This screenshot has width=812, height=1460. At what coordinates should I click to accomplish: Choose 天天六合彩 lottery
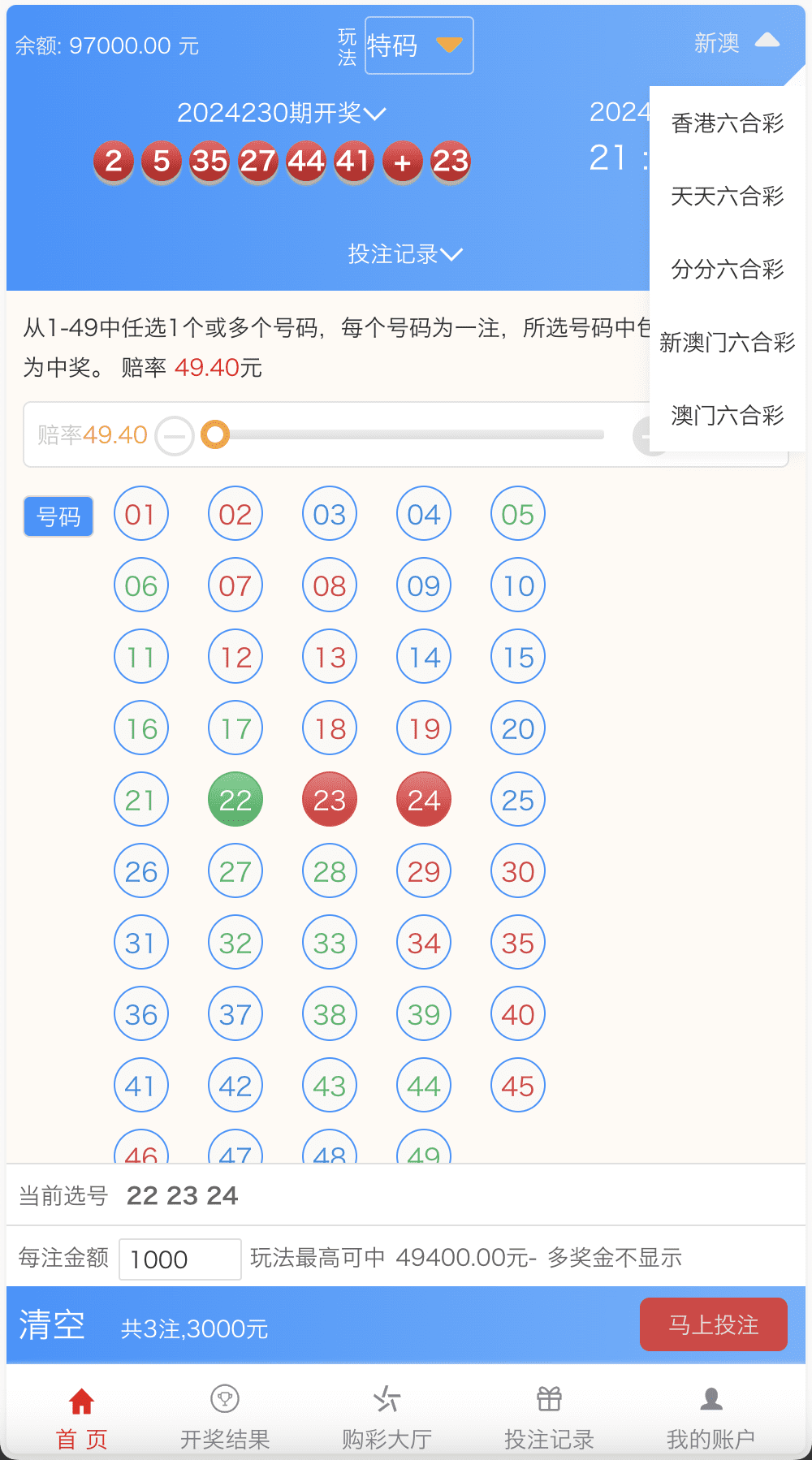[x=727, y=196]
